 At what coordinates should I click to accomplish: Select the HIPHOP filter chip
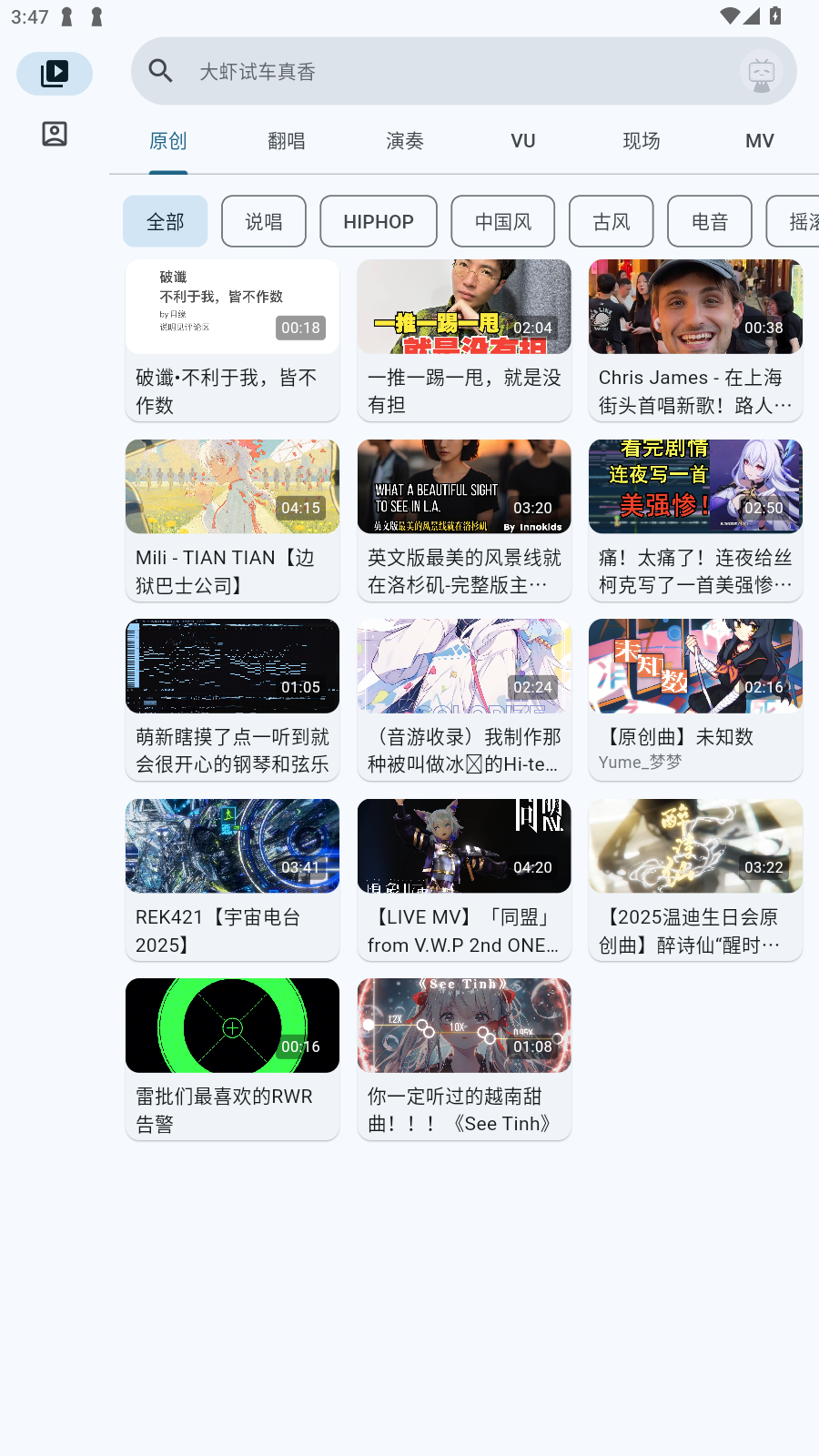click(378, 221)
